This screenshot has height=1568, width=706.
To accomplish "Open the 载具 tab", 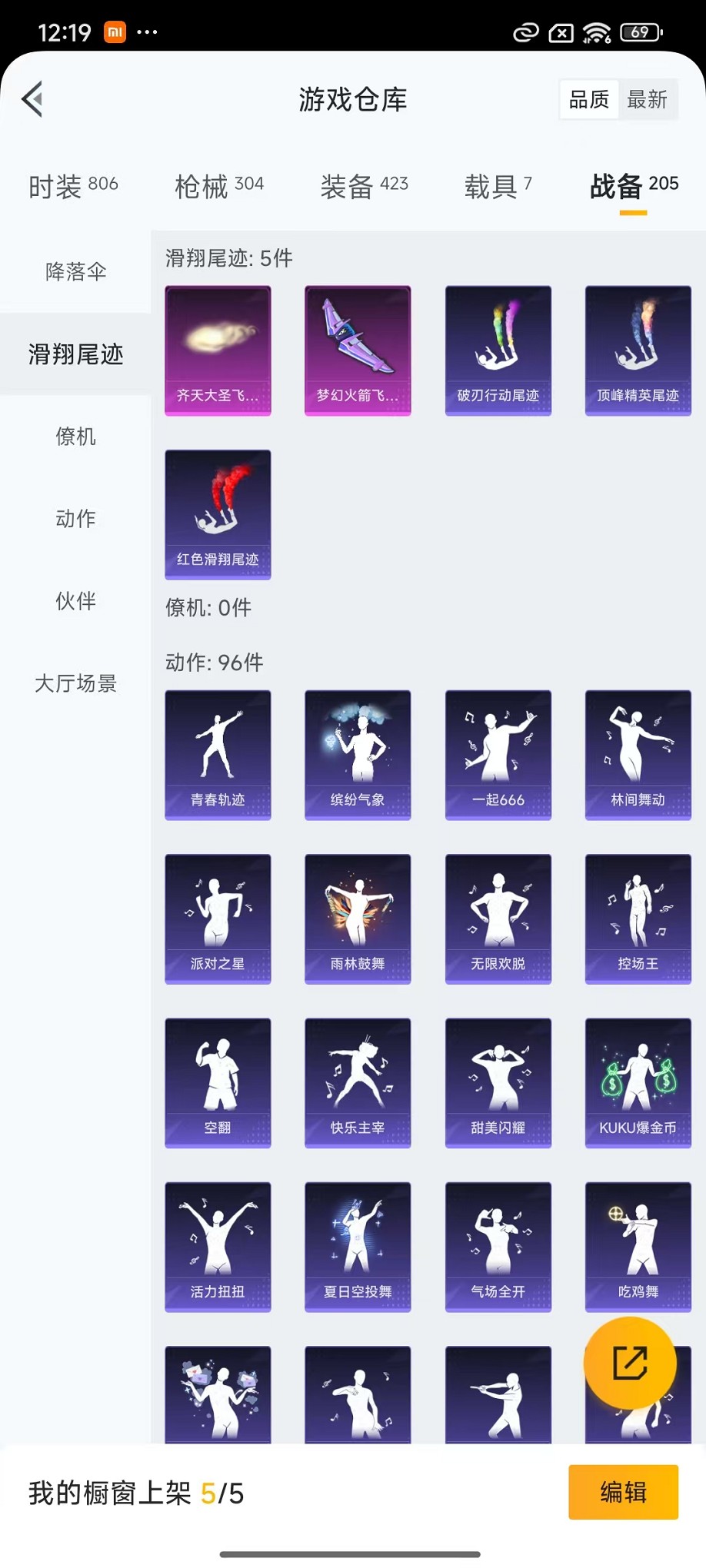I will [x=498, y=186].
